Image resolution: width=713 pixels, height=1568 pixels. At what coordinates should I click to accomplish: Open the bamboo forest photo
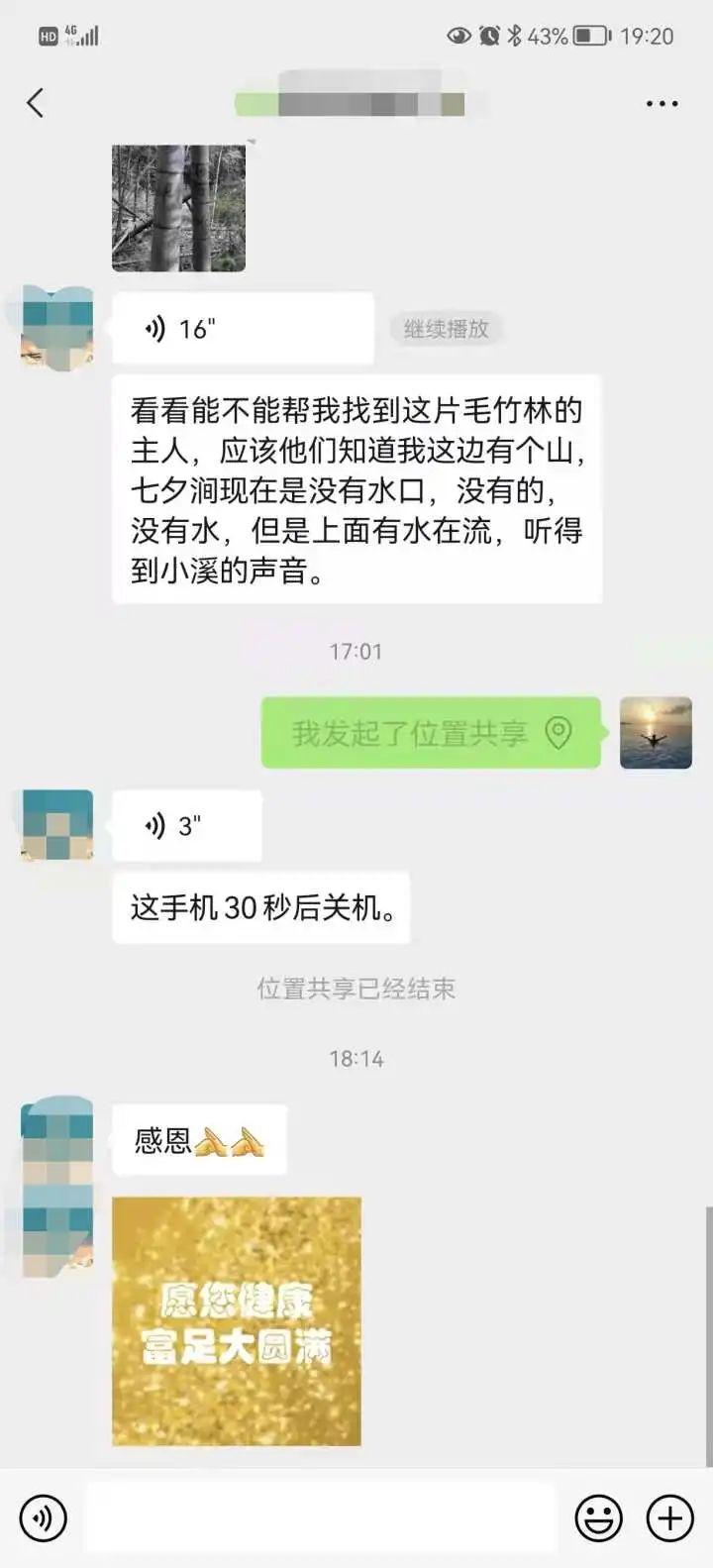178,208
